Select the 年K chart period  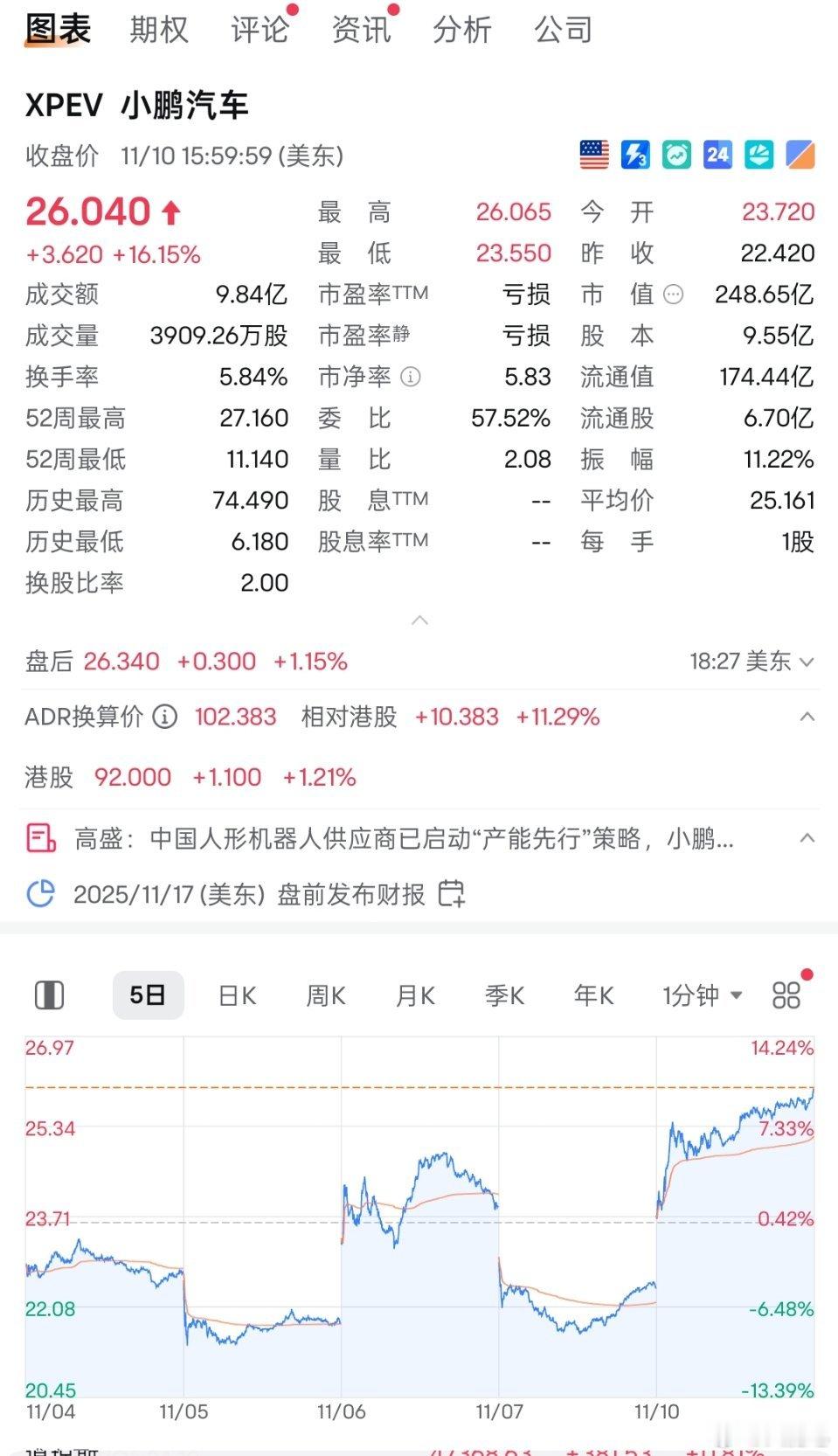pos(592,995)
